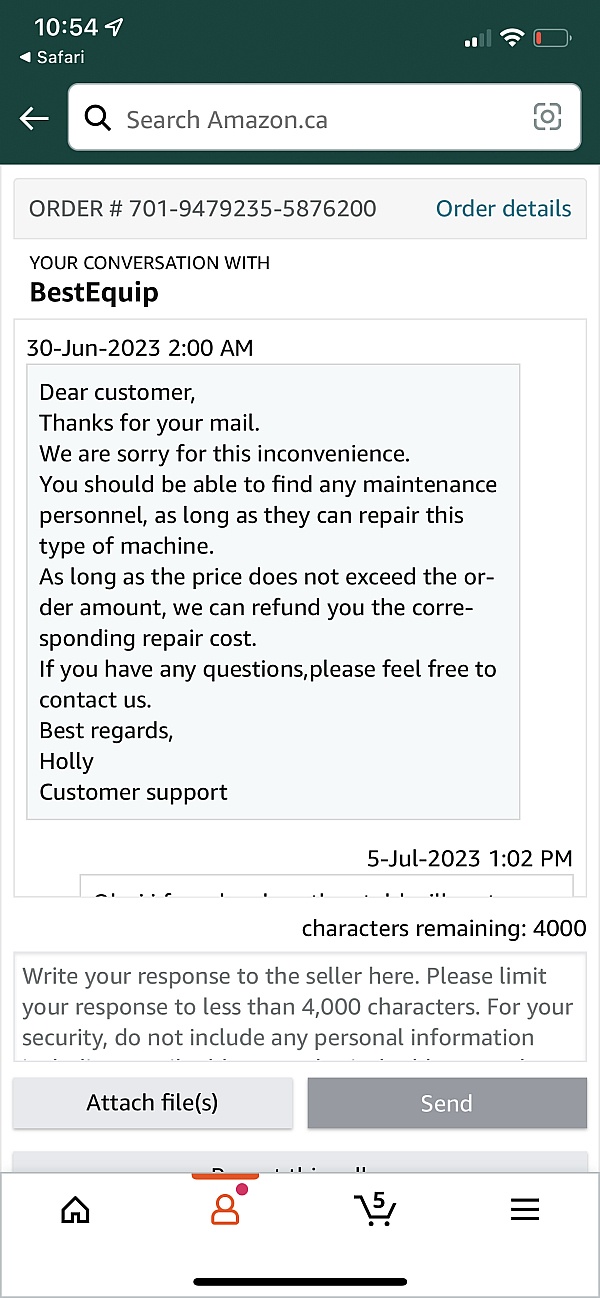Send the message to the seller

pyautogui.click(x=446, y=1103)
